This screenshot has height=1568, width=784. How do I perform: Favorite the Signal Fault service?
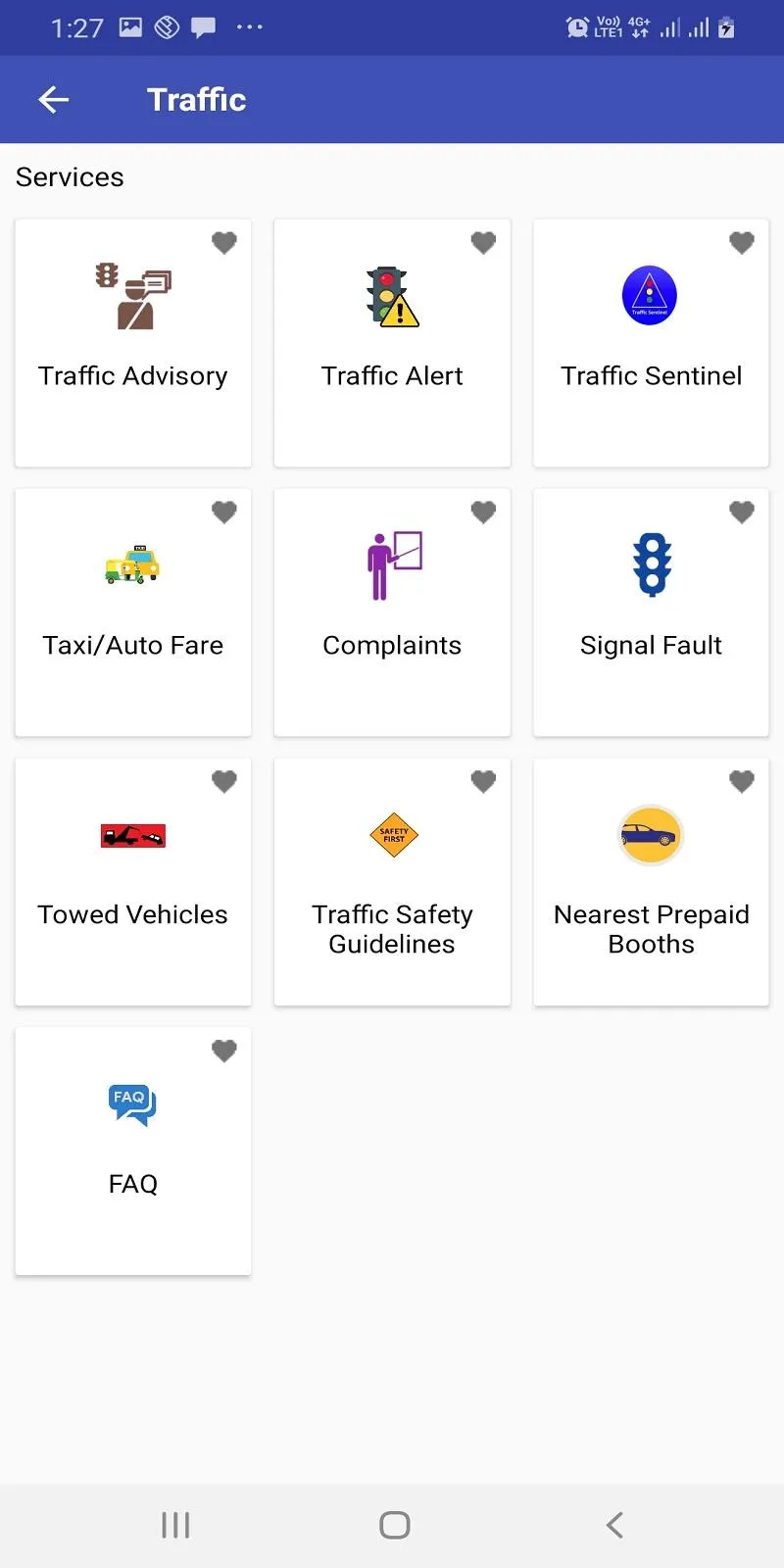pyautogui.click(x=741, y=512)
